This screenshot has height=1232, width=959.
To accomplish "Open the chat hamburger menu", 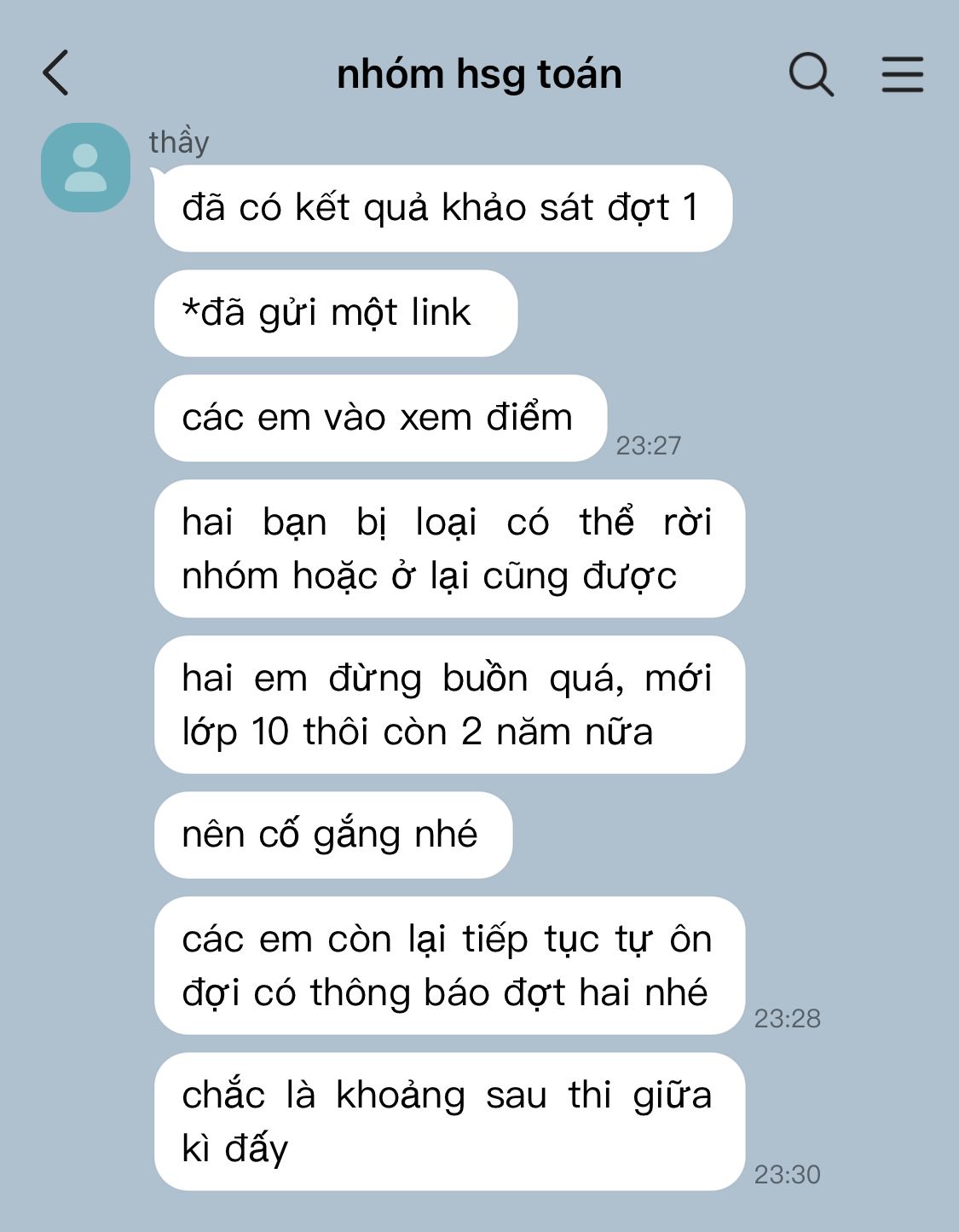I will (x=902, y=74).
